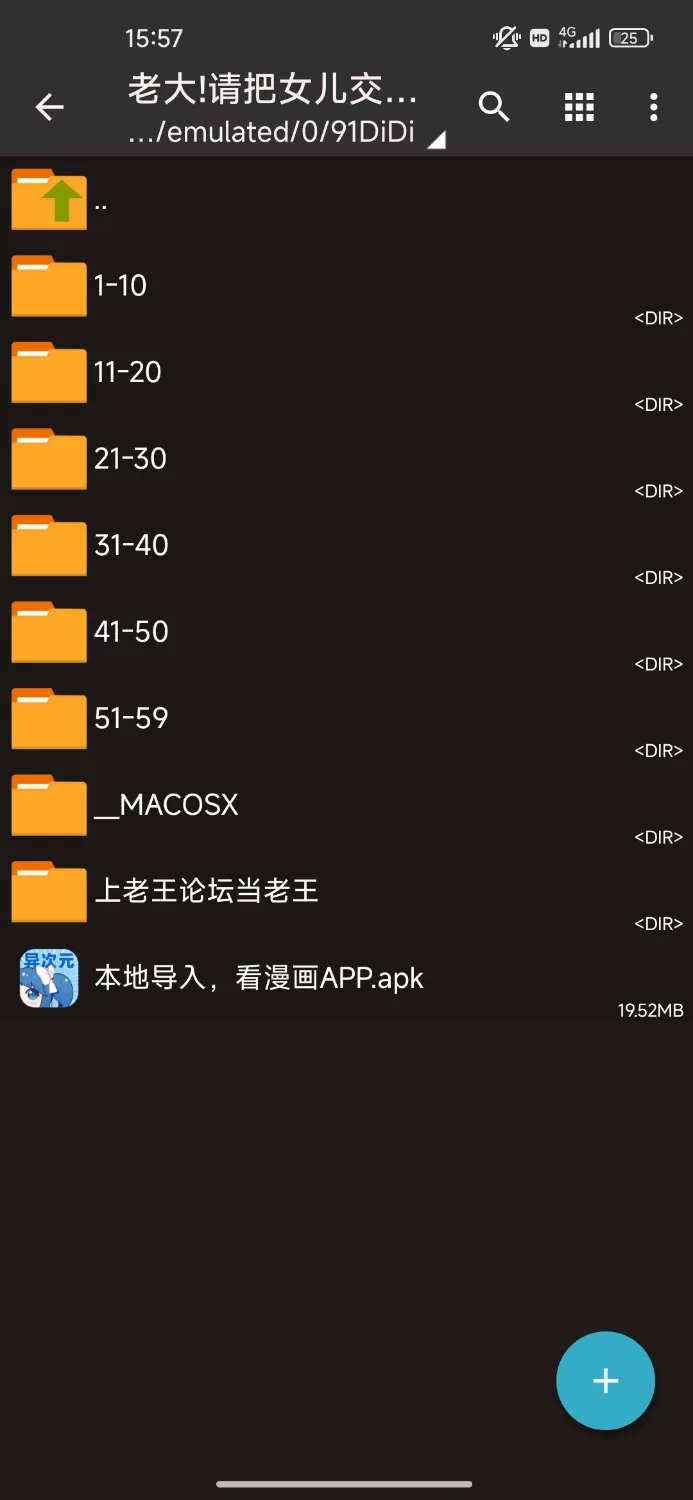The height and width of the screenshot is (1500, 693).
Task: Tap the plus floating action button
Action: tap(605, 1381)
